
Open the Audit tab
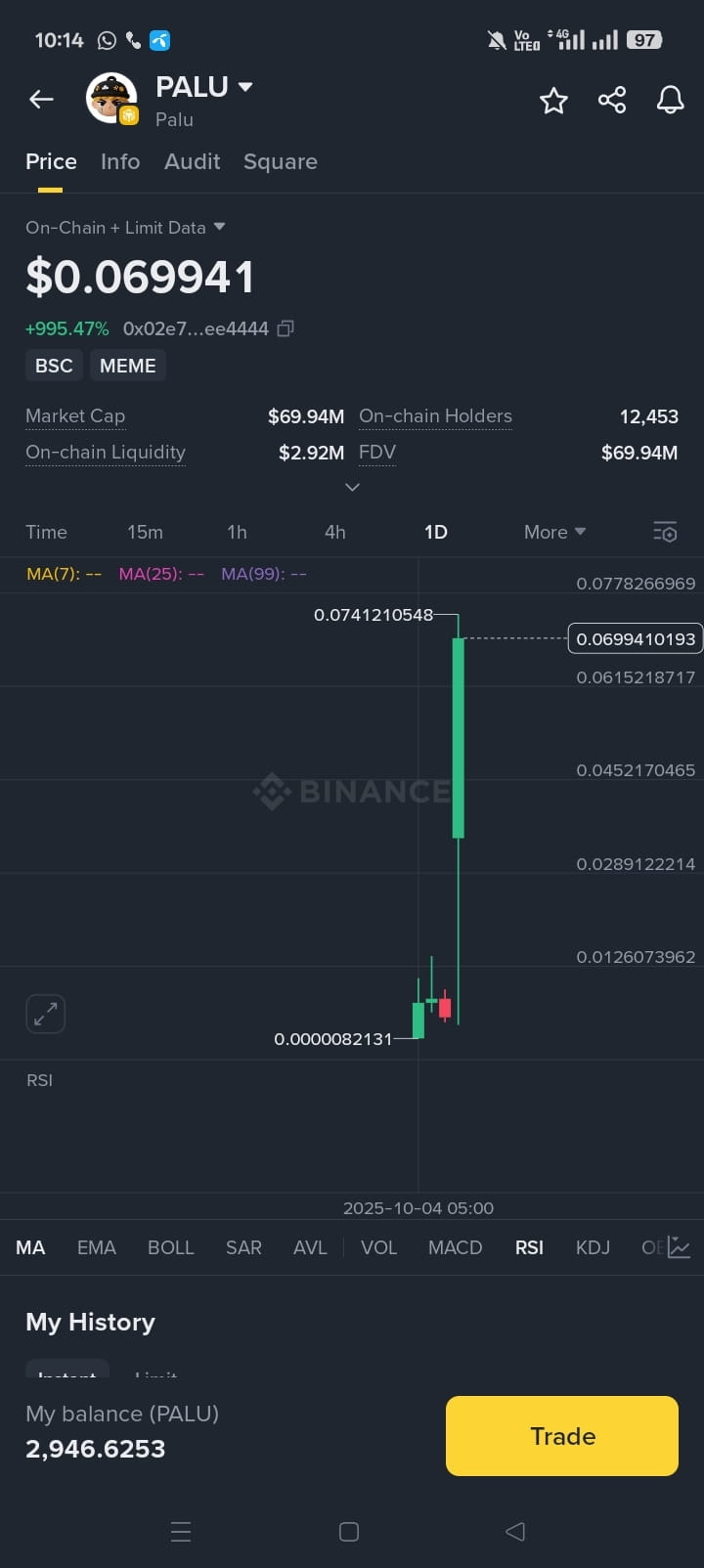tap(192, 161)
